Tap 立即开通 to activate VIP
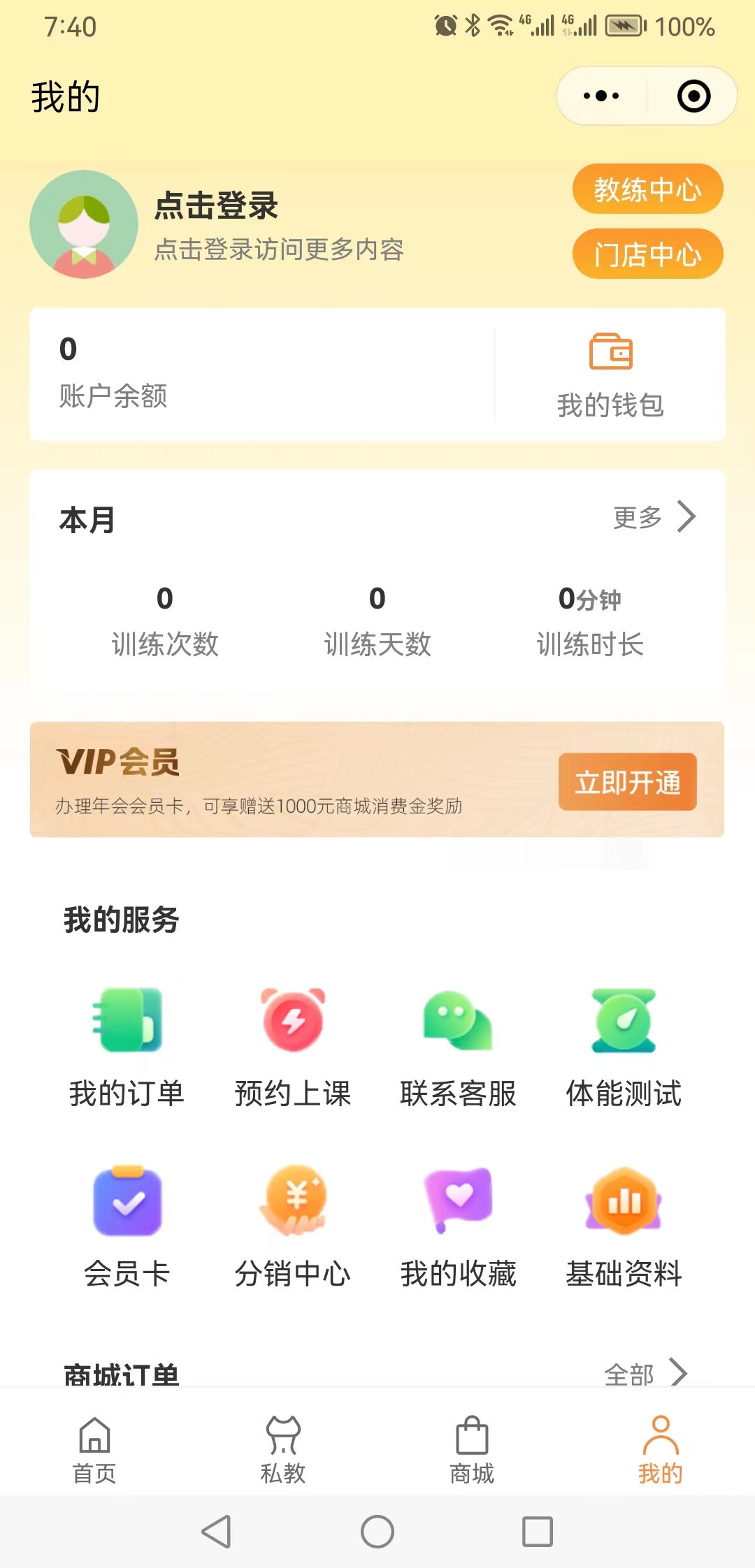This screenshot has width=755, height=1568. click(627, 782)
